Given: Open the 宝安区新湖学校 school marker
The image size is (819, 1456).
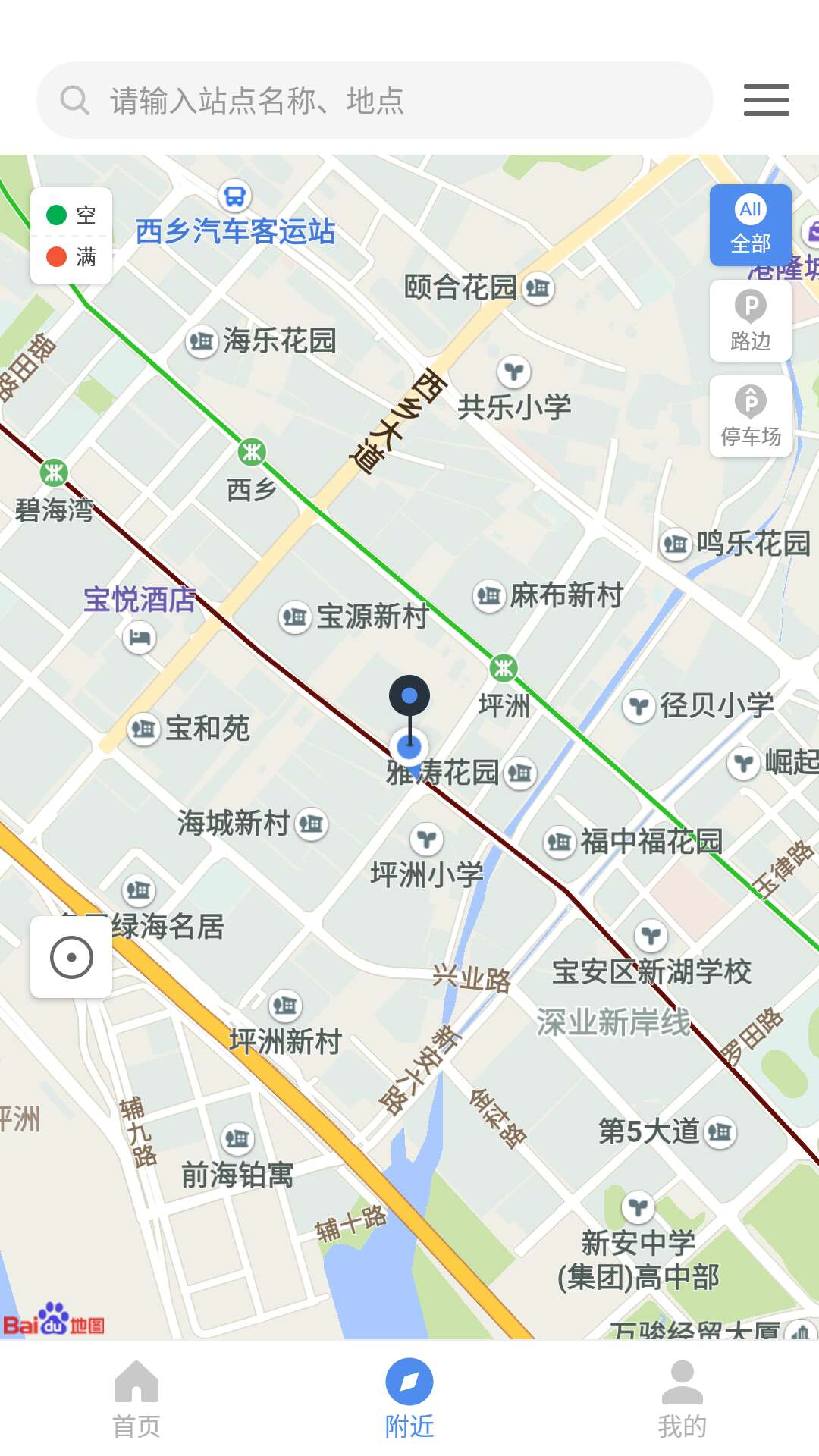Looking at the screenshot, I should coord(649,936).
